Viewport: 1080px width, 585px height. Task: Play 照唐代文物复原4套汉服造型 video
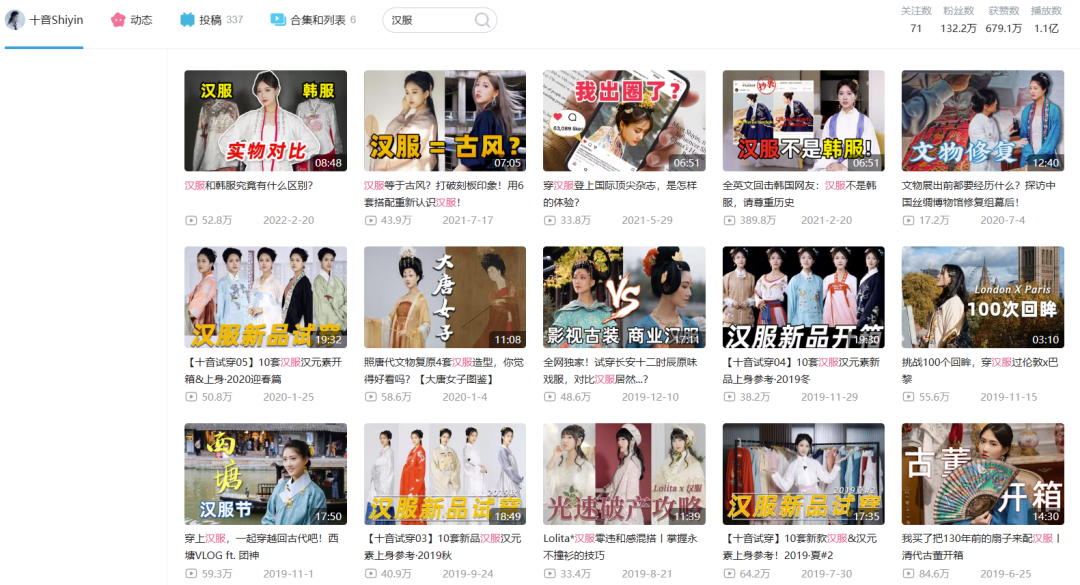444,297
